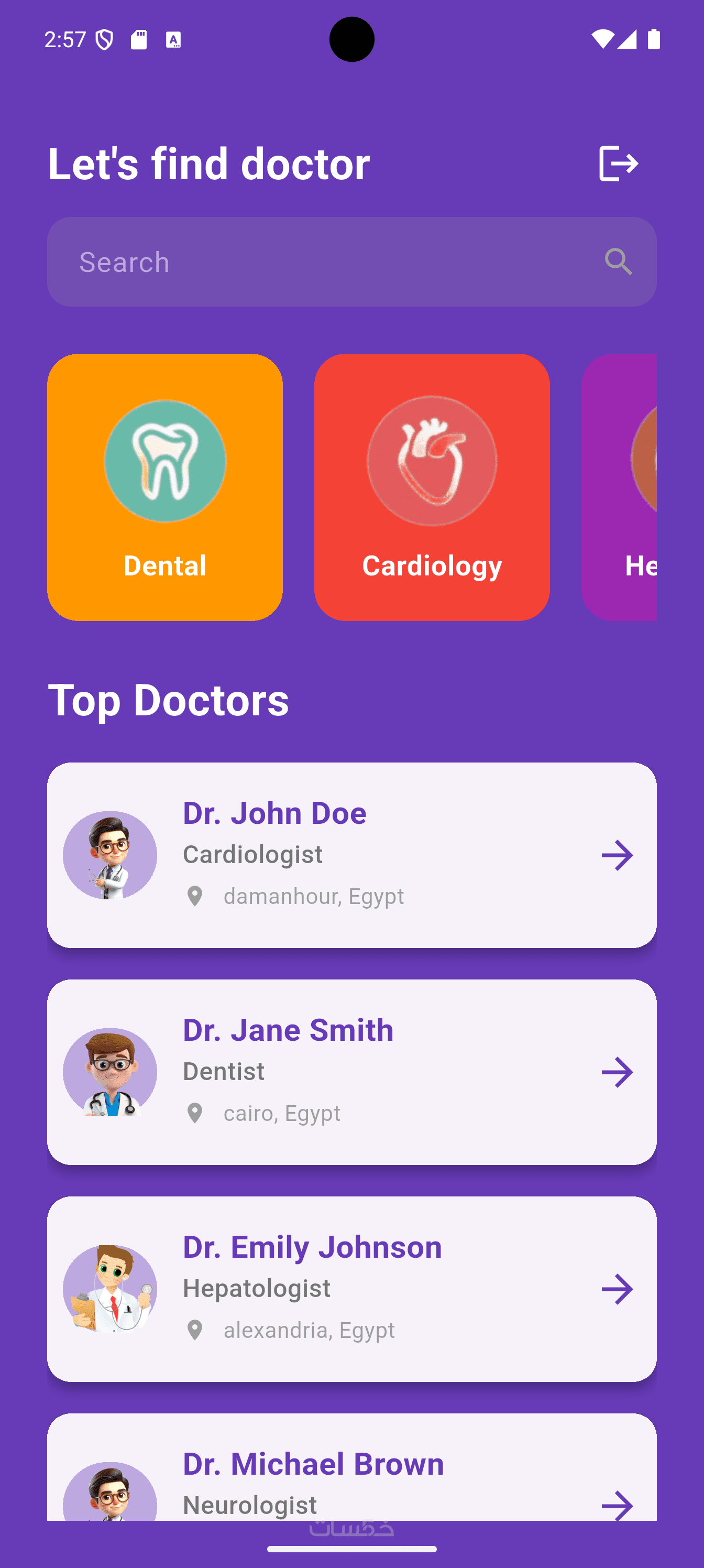Select the Cardiology category card
Image resolution: width=704 pixels, height=1568 pixels.
tap(432, 487)
